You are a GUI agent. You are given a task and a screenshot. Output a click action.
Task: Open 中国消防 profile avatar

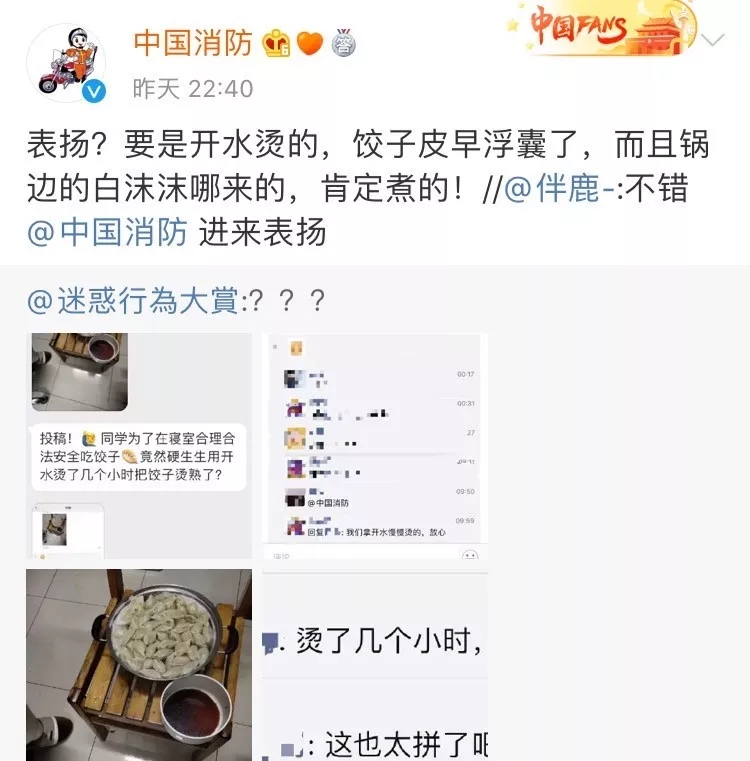67,61
